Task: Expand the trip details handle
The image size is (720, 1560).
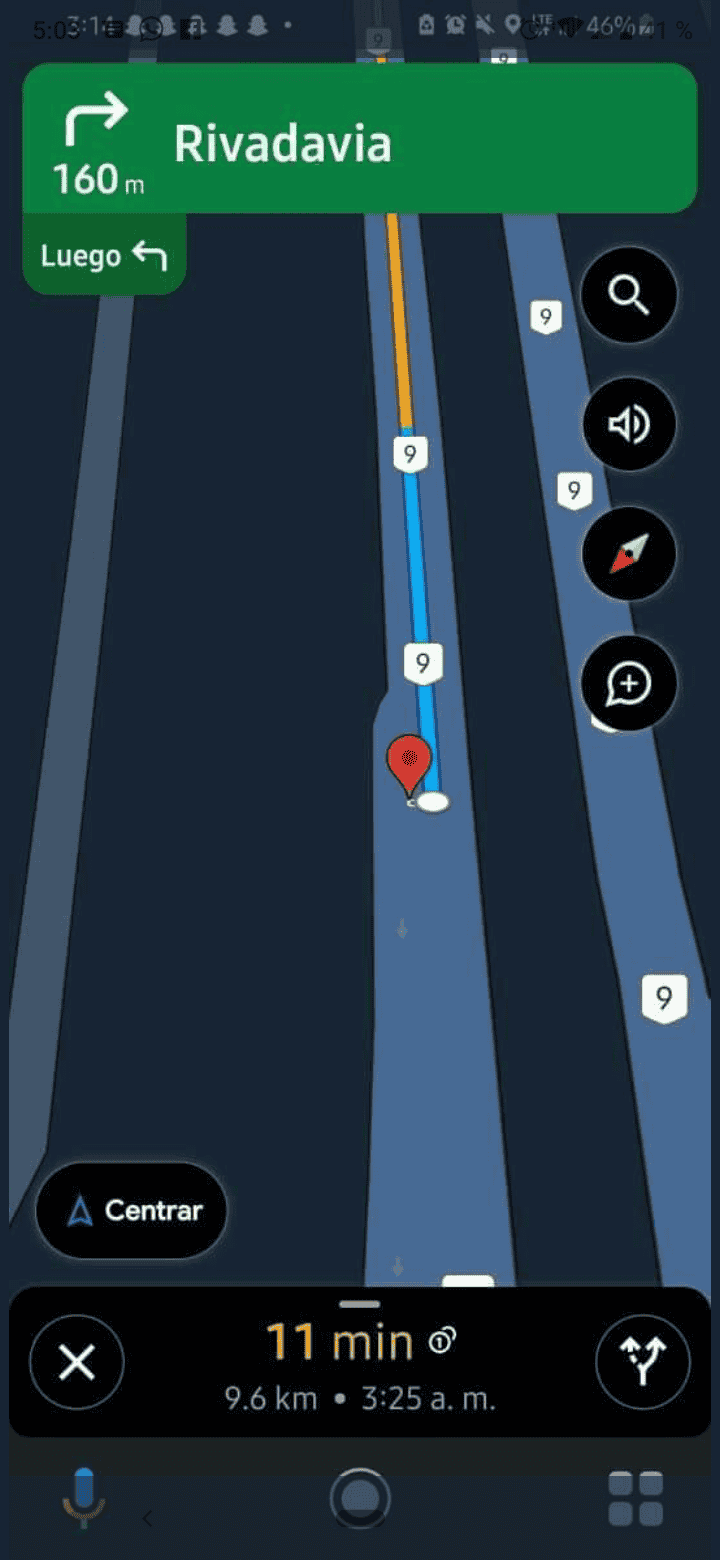Action: 360,1304
